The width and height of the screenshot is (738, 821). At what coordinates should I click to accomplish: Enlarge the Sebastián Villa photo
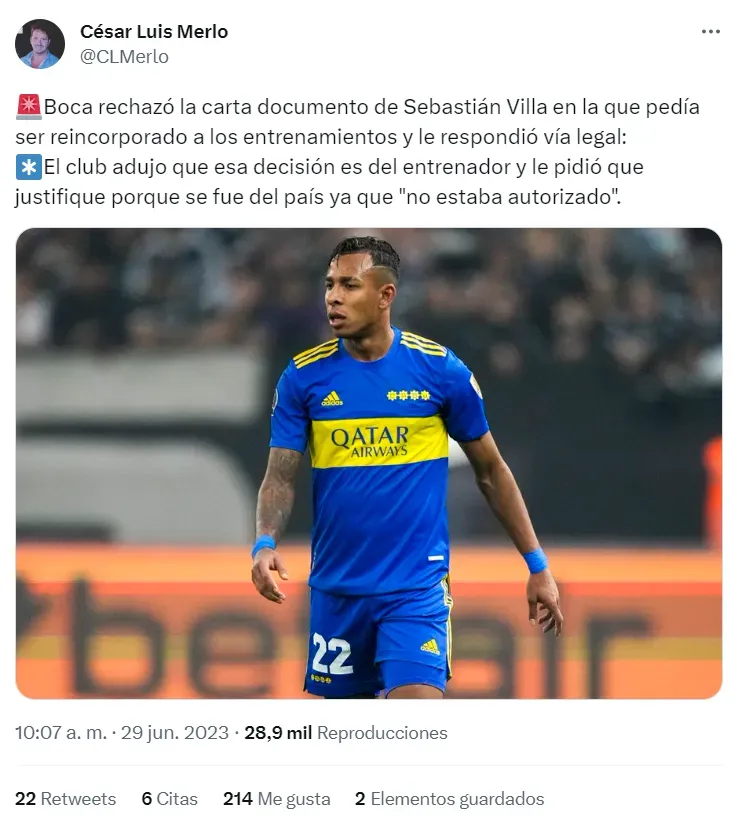(368, 463)
